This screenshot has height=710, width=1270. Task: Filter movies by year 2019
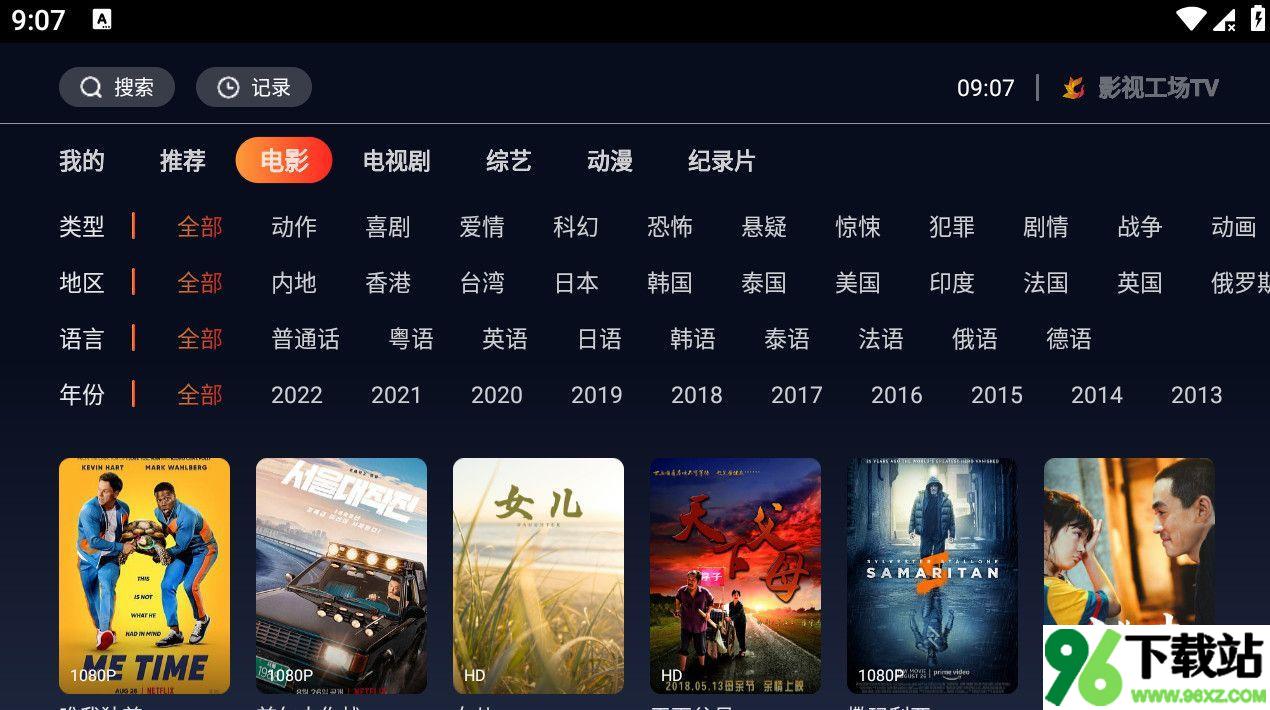[x=597, y=395]
